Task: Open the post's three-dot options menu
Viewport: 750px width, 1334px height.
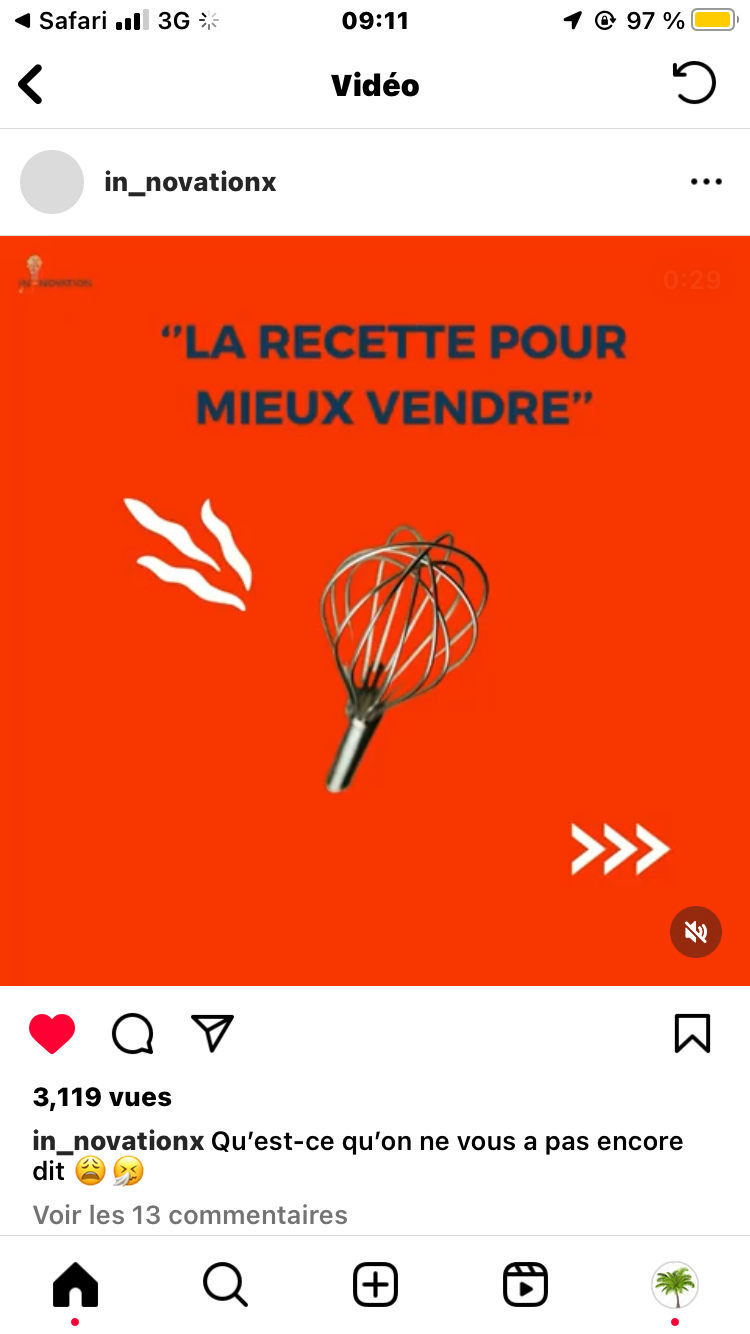Action: (x=705, y=182)
